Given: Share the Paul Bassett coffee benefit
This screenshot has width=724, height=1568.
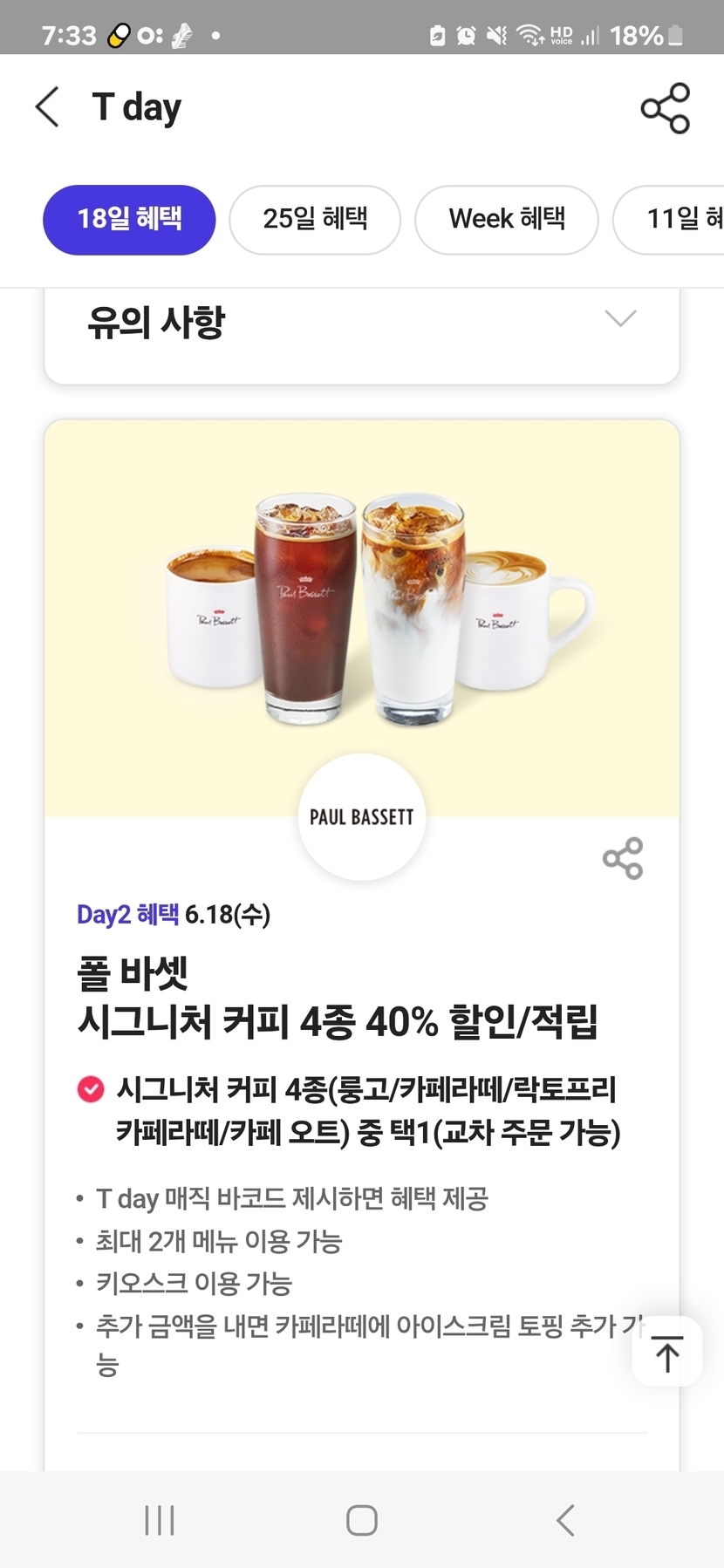Looking at the screenshot, I should 623,858.
